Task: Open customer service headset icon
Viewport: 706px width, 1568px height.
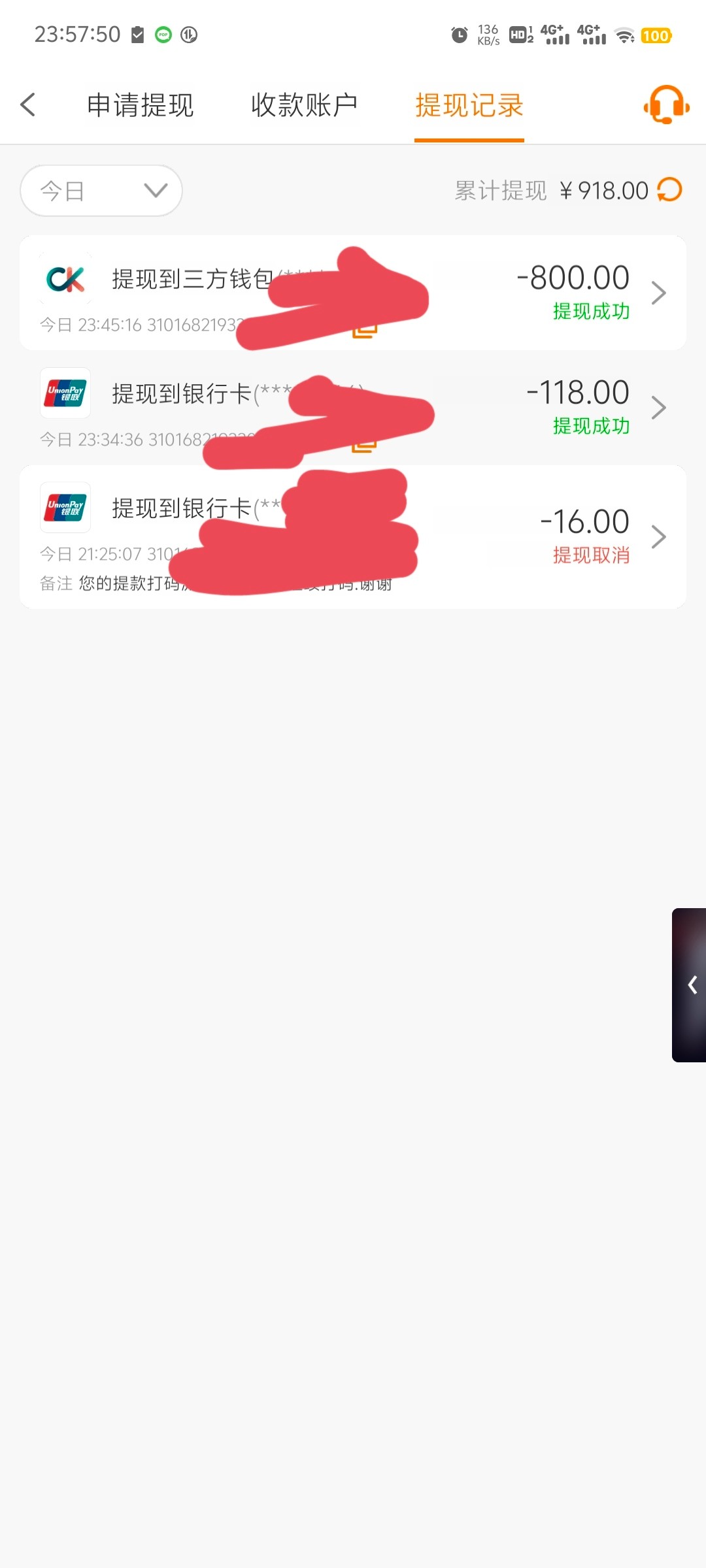Action: 666,105
